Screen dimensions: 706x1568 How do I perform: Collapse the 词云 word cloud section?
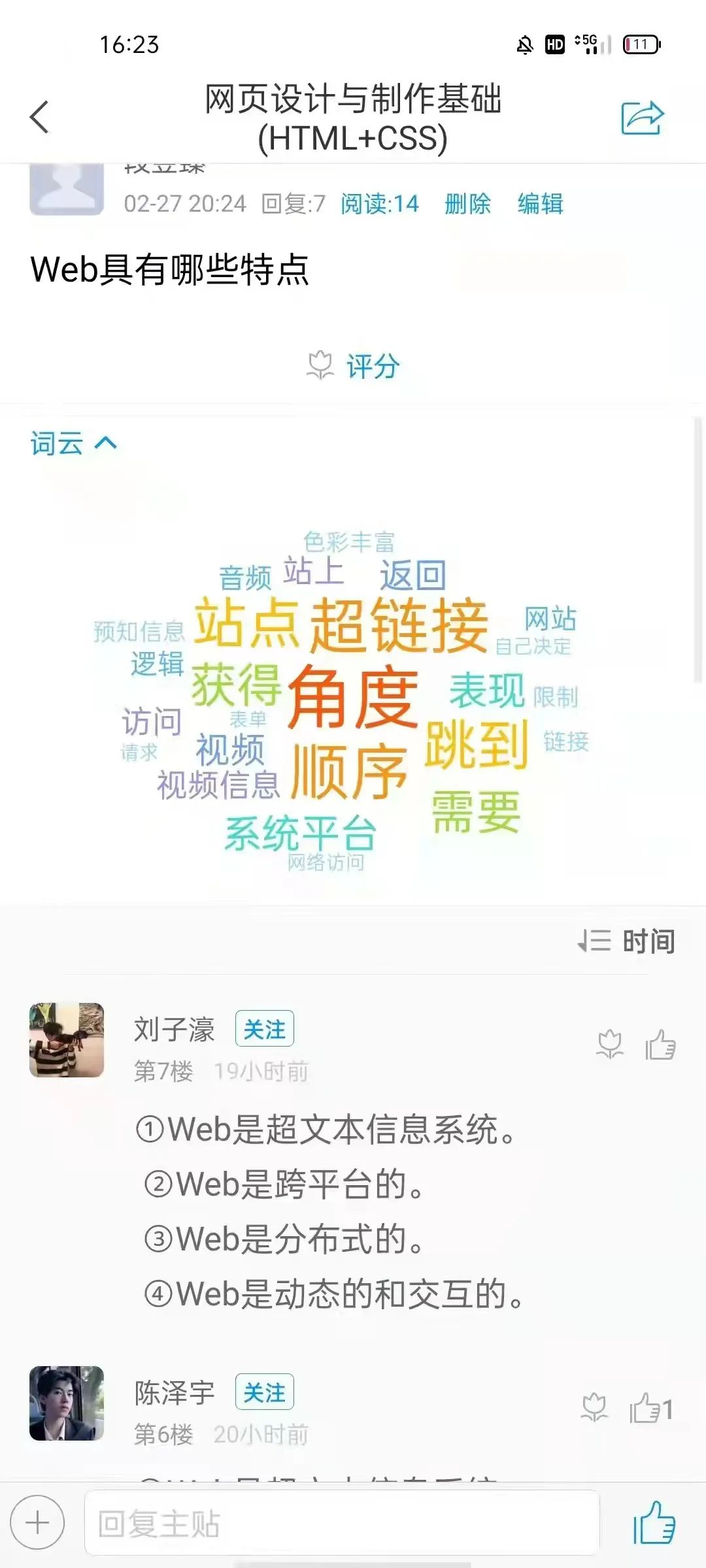pos(73,444)
